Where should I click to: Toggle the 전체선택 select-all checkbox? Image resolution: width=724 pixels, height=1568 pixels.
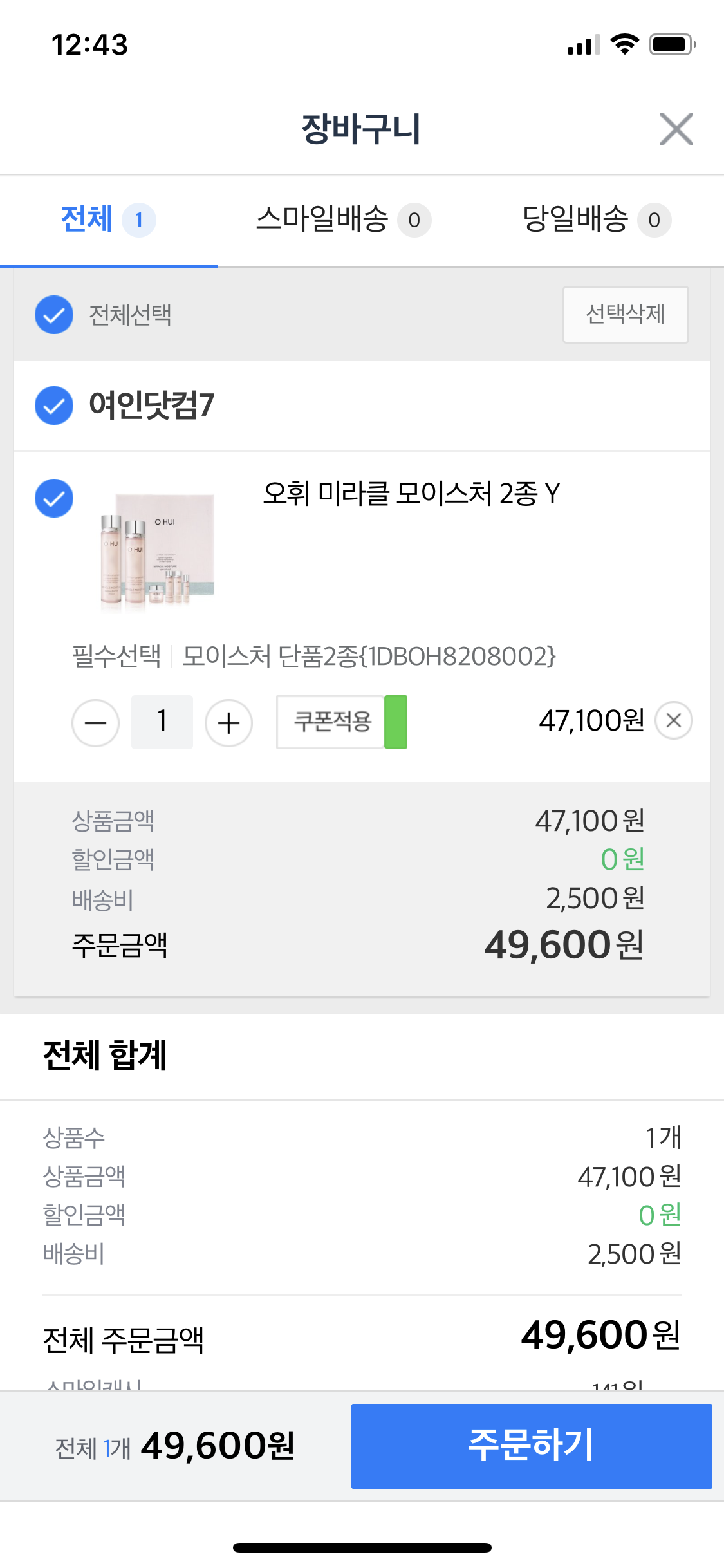point(54,315)
